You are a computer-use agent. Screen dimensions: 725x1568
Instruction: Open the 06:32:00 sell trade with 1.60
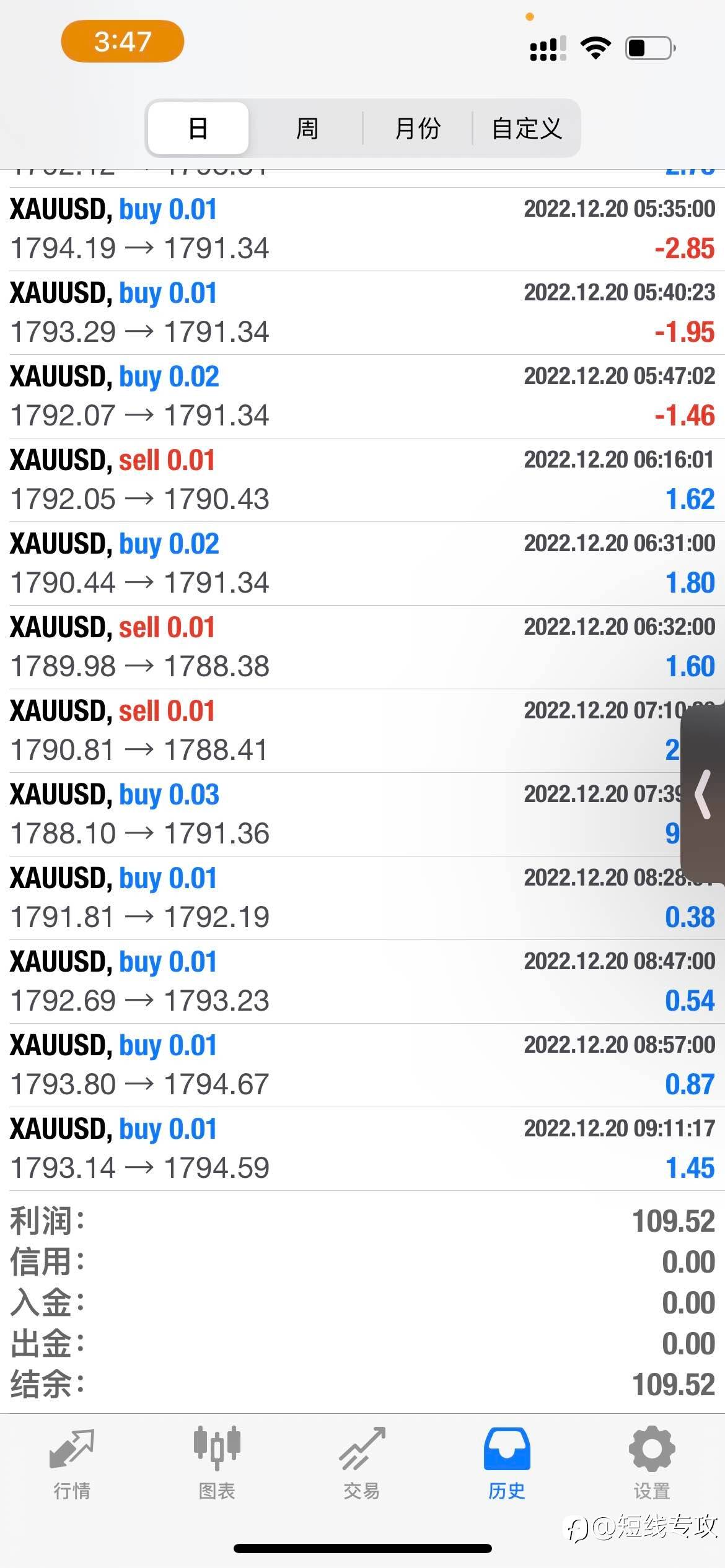pos(362,647)
